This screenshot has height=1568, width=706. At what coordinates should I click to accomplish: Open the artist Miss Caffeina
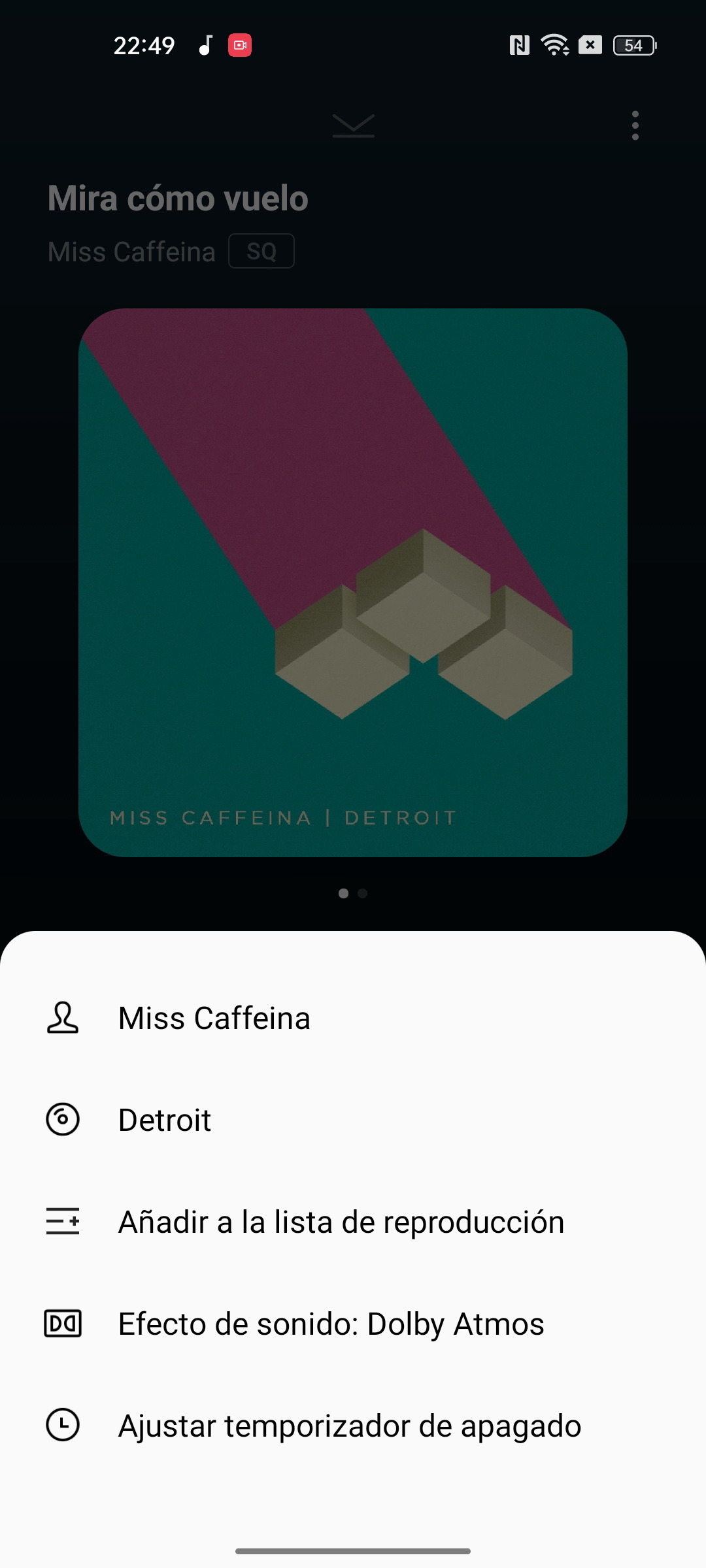click(x=353, y=1018)
